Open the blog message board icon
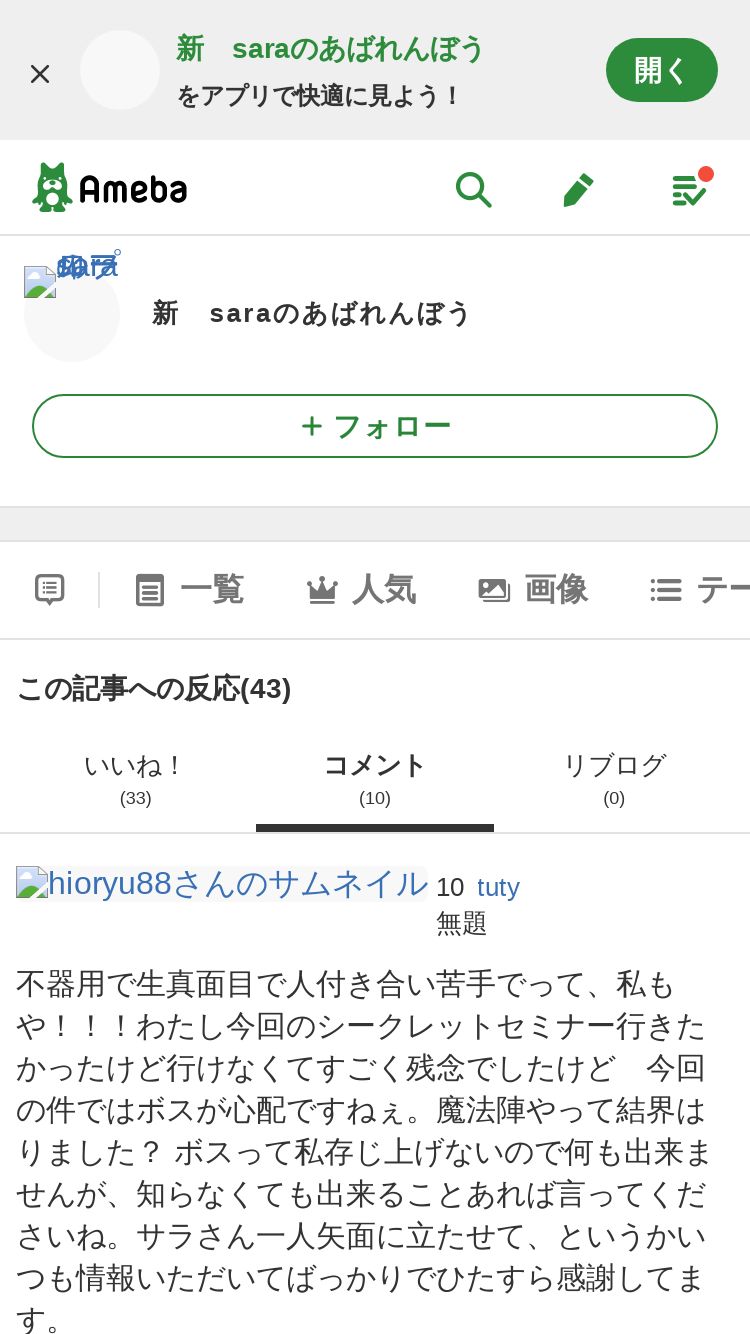The width and height of the screenshot is (750, 1334). [50, 589]
